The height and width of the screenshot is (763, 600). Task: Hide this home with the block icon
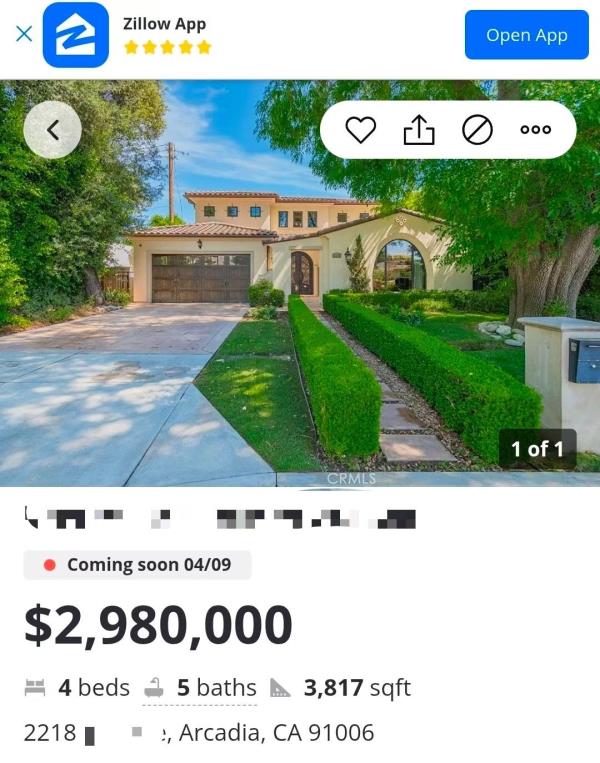[x=477, y=130]
